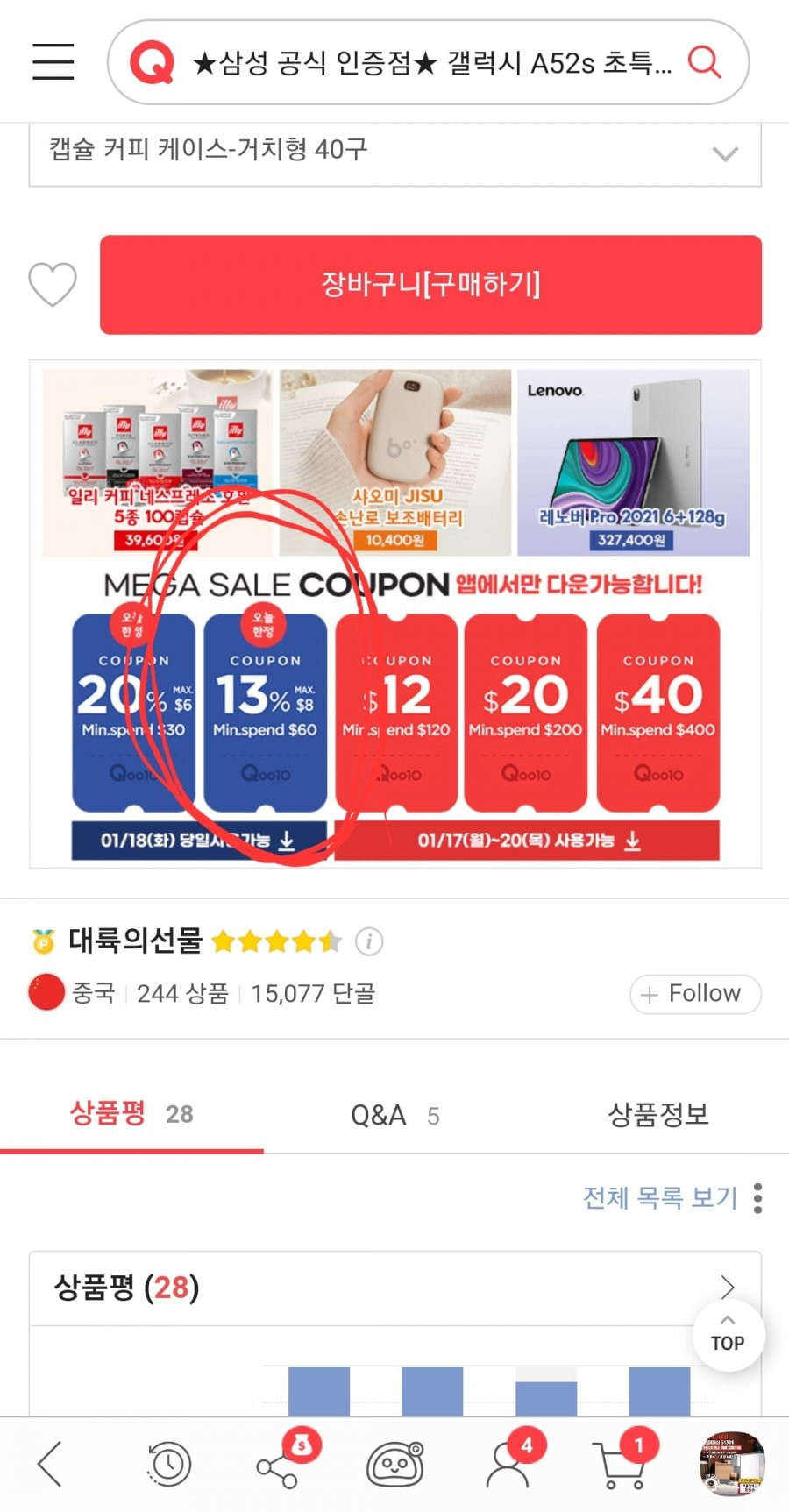
Task: Open 전체 목록 보기 link
Action: click(660, 1197)
